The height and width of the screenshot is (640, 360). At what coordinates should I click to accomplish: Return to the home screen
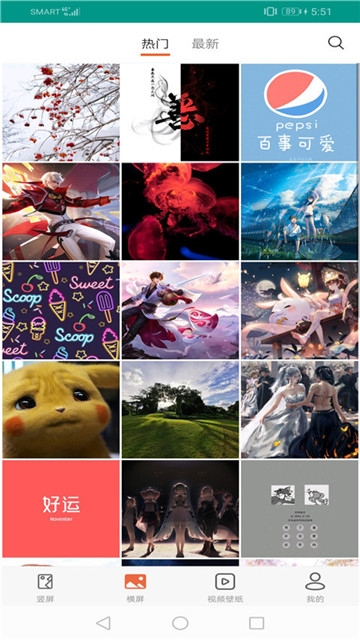[x=180, y=623]
